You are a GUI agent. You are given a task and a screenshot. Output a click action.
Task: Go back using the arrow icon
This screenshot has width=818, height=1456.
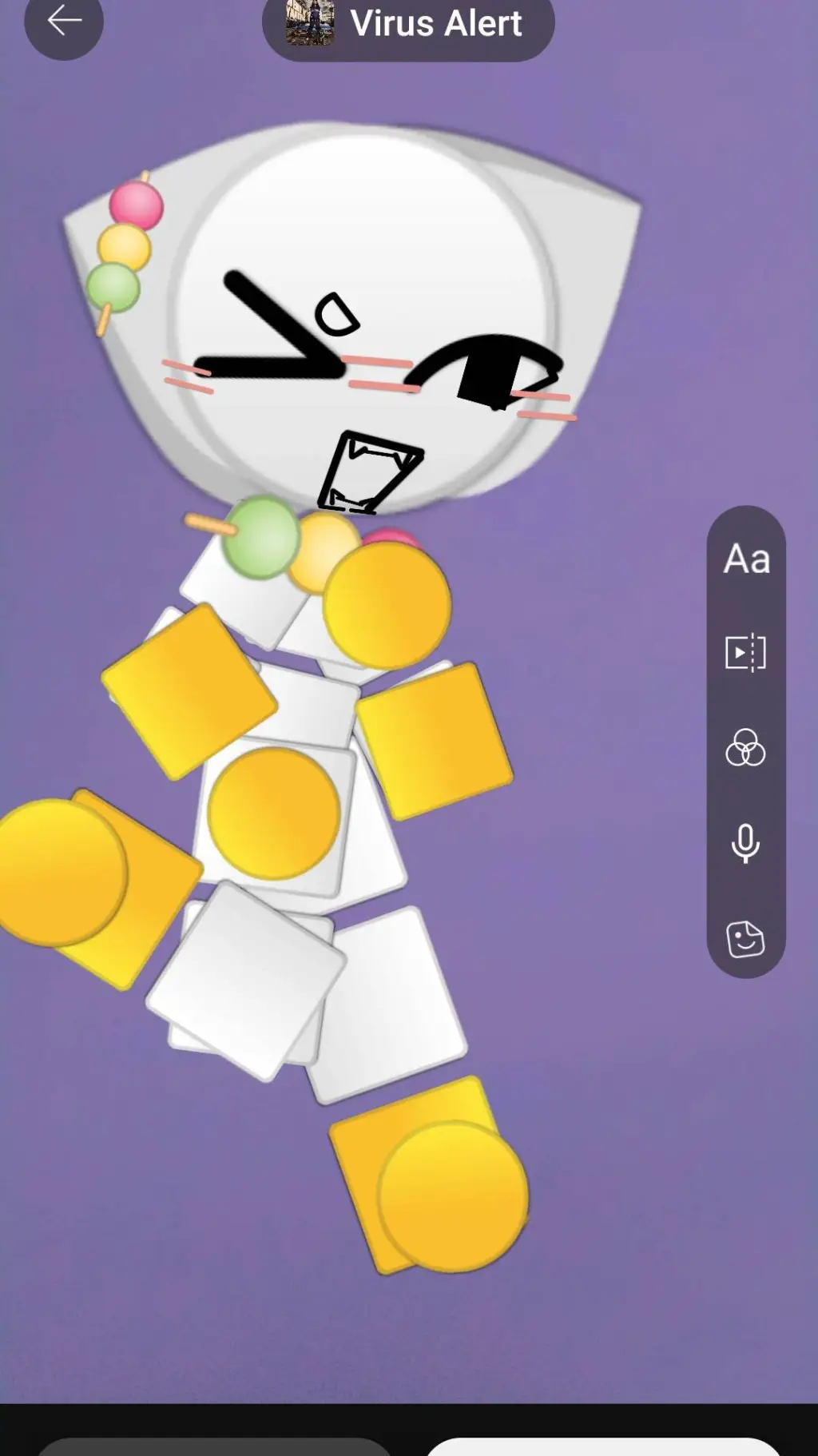[64, 22]
